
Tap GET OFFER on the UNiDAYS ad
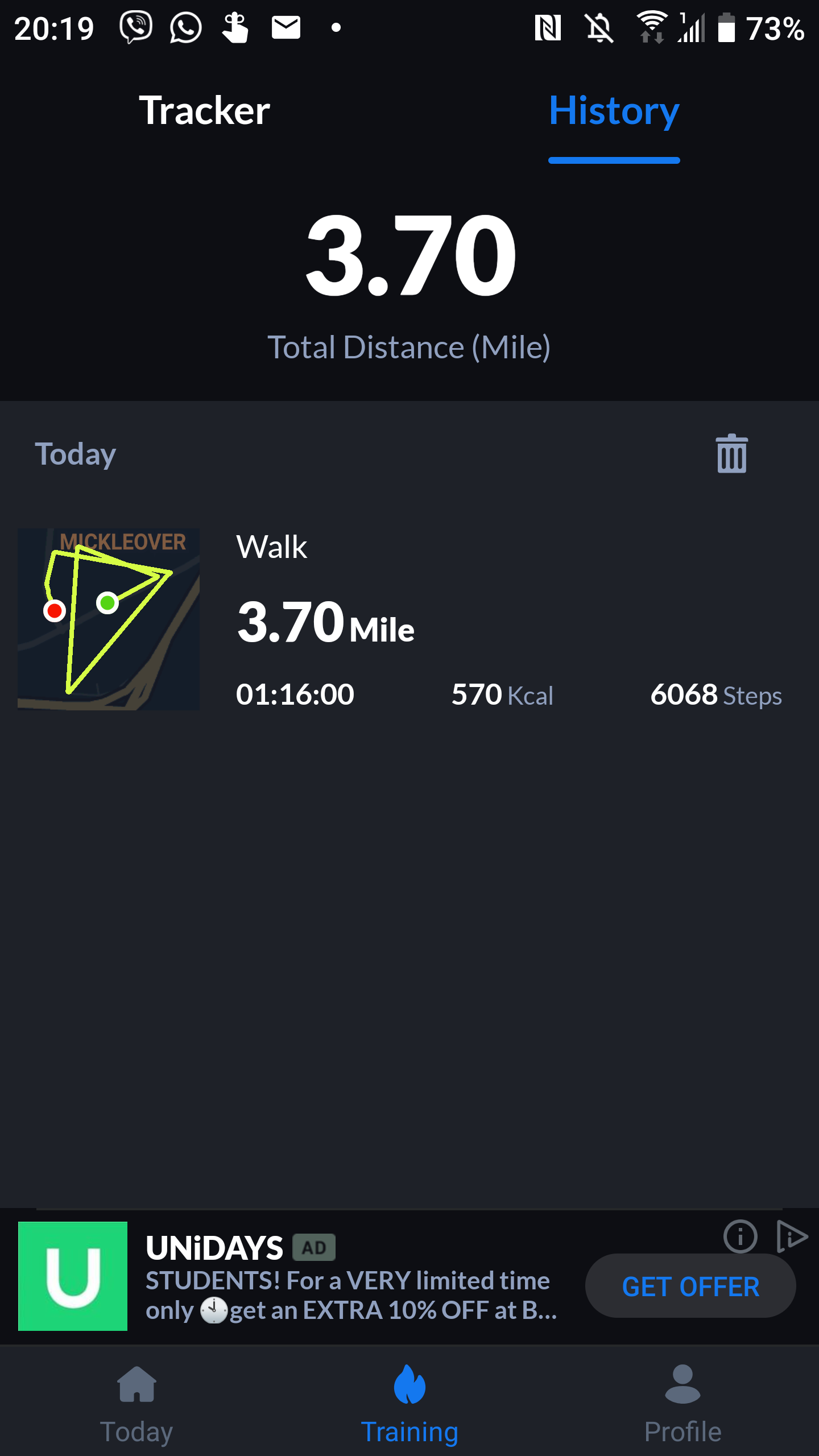click(690, 1286)
